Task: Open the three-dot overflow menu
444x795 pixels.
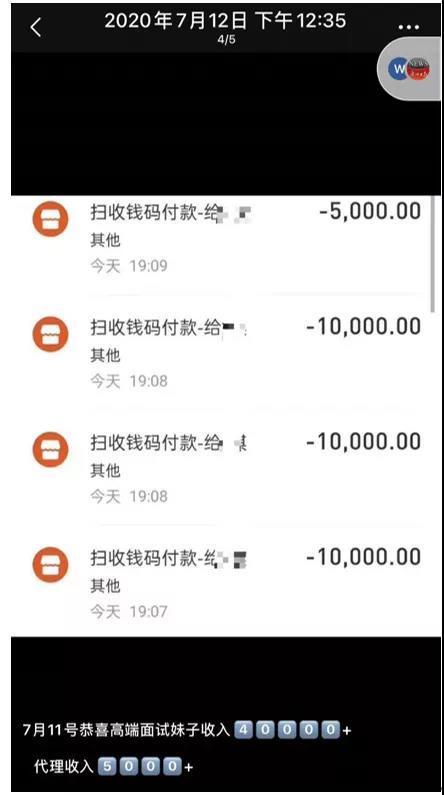Action: (x=409, y=27)
